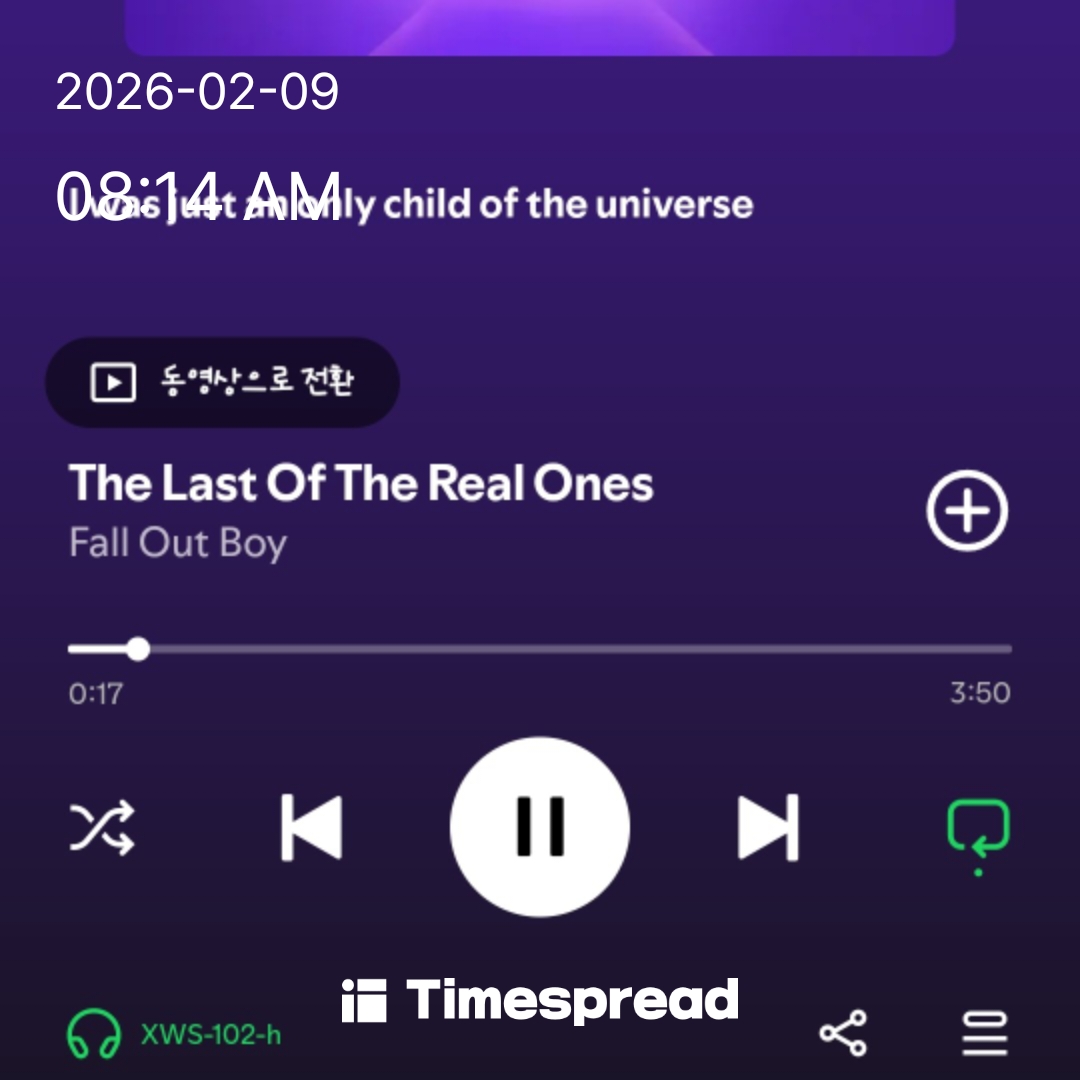Go back to the previous track
Image resolution: width=1080 pixels, height=1080 pixels.
click(311, 827)
